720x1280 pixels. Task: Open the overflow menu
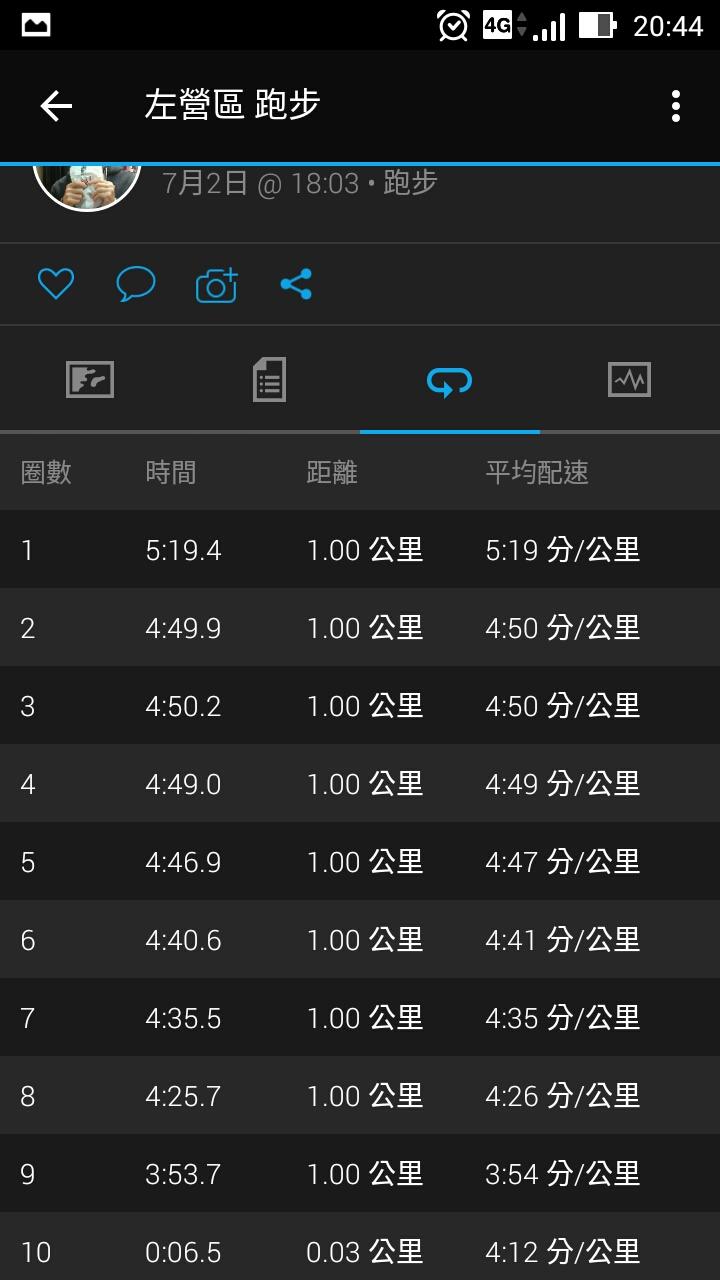click(x=676, y=106)
